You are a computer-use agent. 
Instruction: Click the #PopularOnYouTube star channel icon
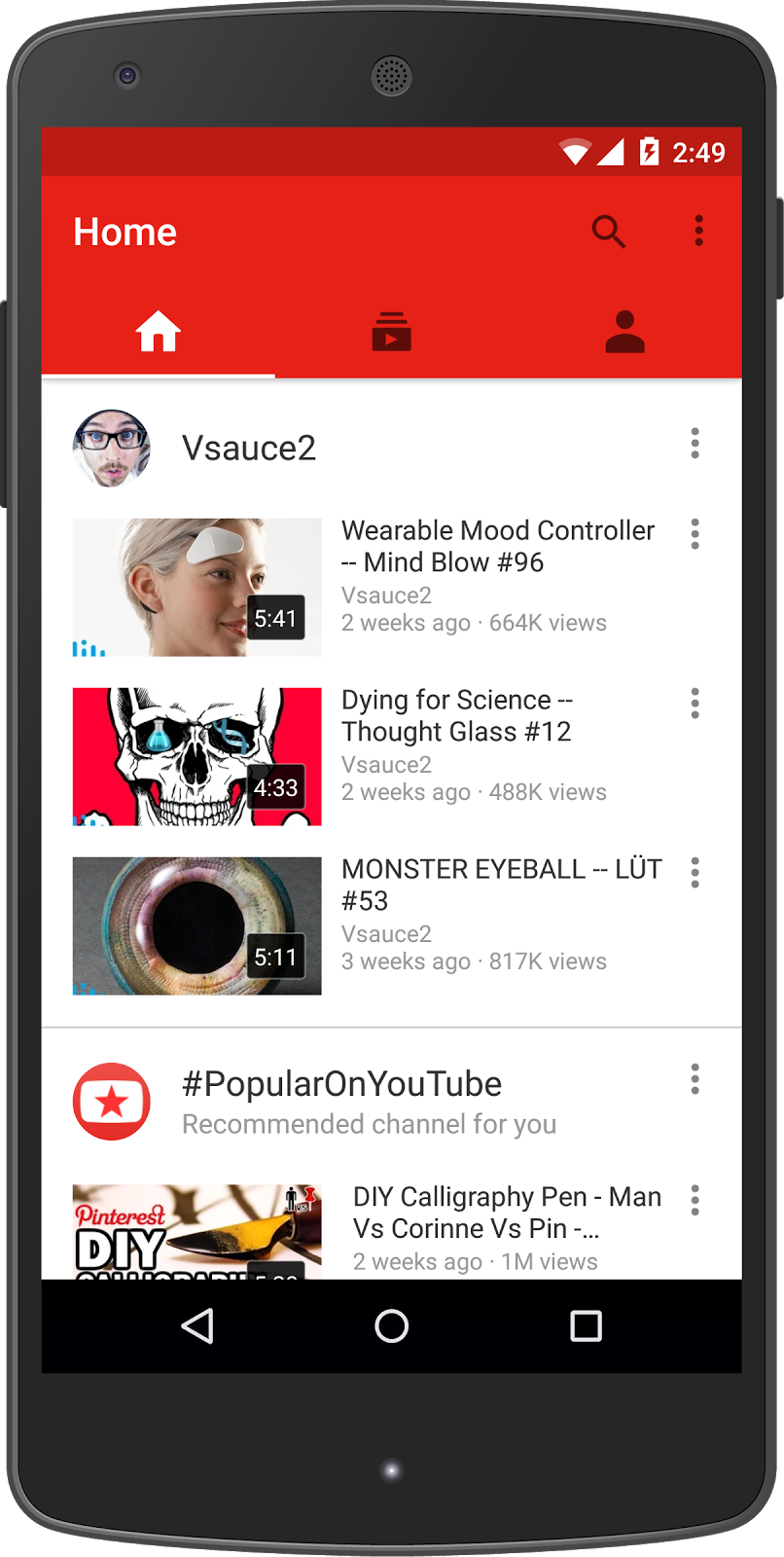coord(111,1101)
